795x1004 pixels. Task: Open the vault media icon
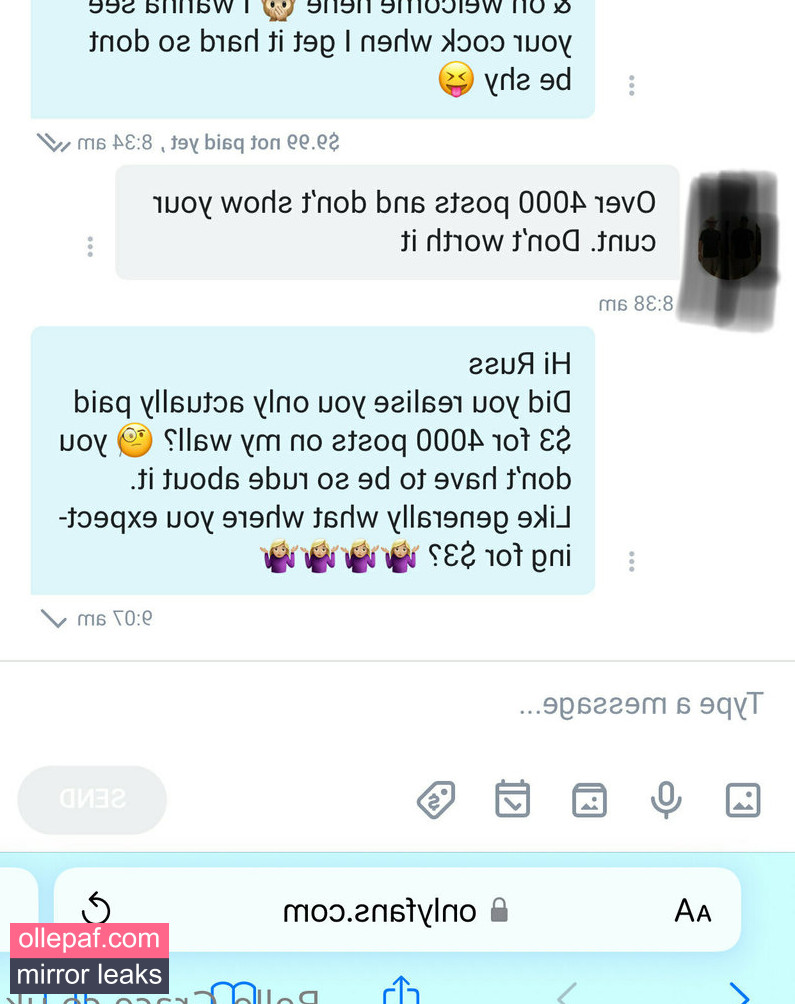[589, 799]
